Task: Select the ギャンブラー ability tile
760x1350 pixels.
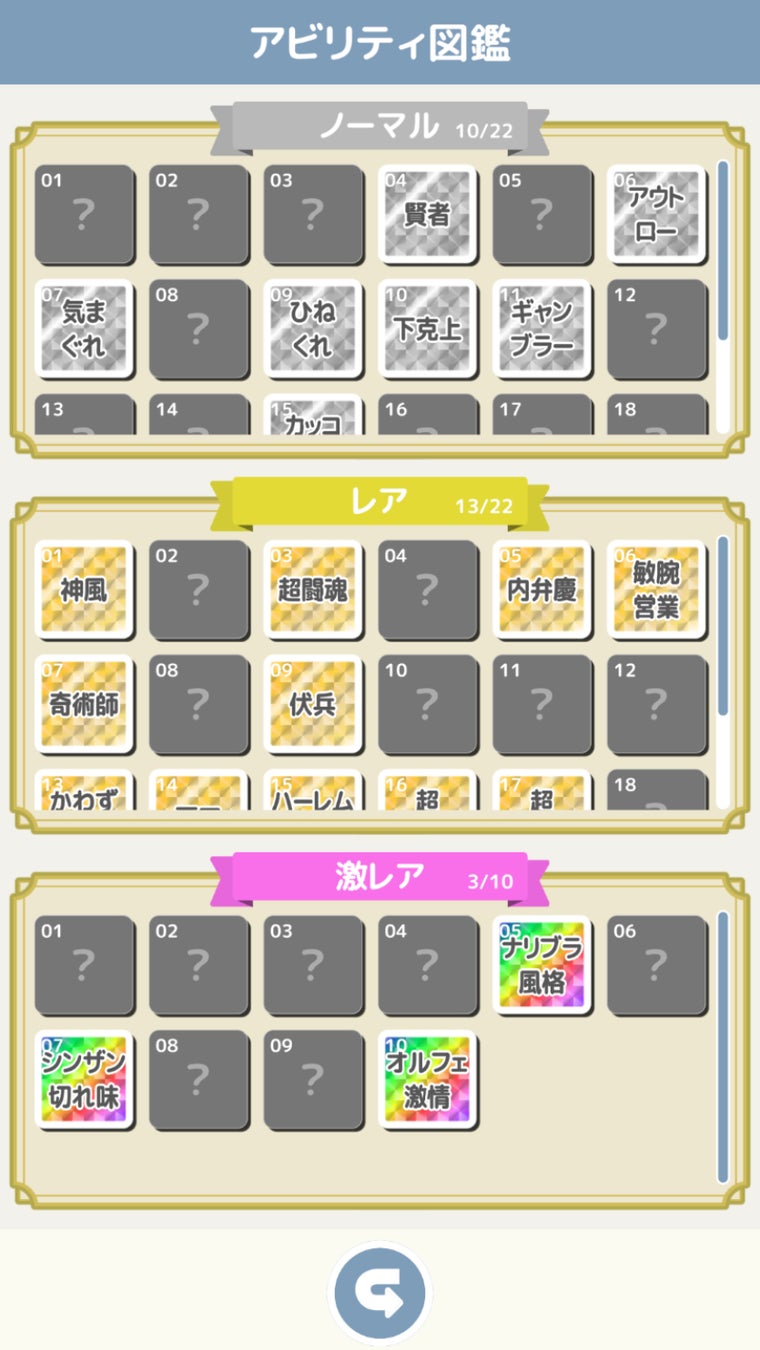Action: tap(543, 329)
